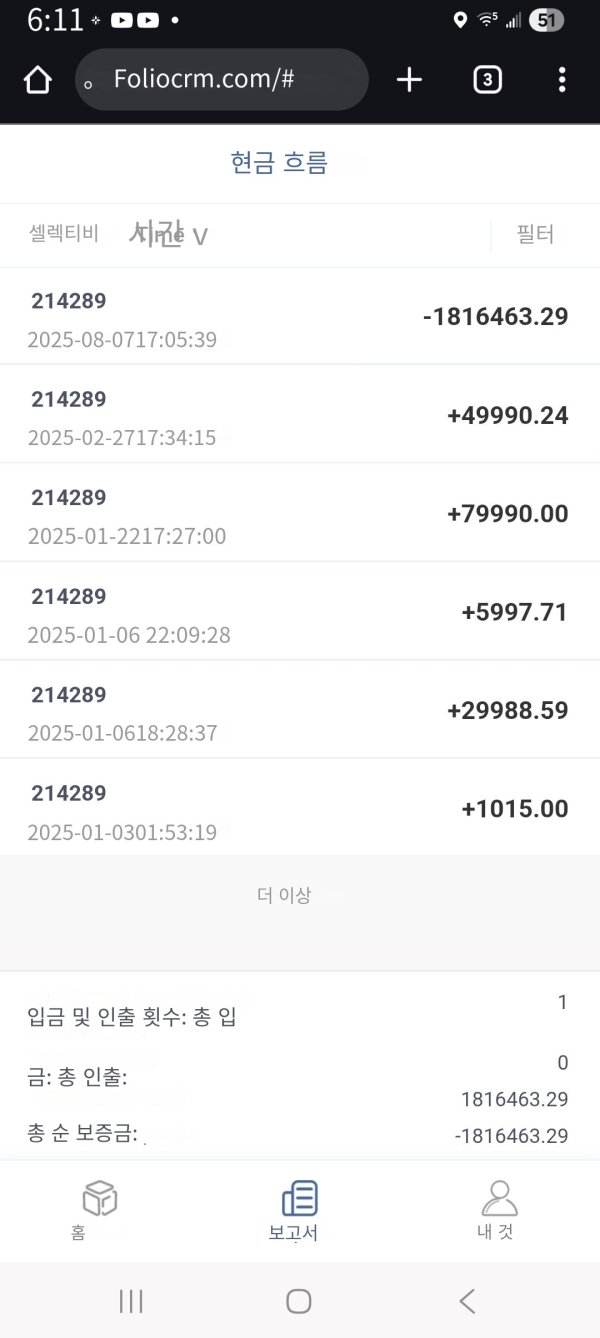Switch to the 보고서 tab

point(297,1208)
